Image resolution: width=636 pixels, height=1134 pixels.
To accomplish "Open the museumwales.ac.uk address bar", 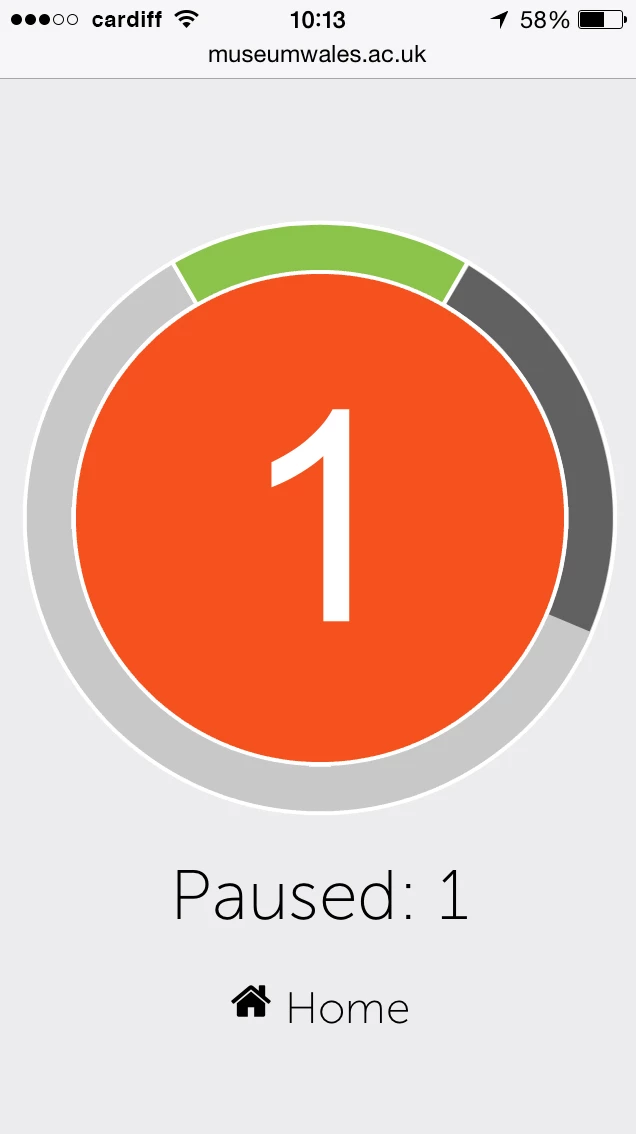I will 317,54.
